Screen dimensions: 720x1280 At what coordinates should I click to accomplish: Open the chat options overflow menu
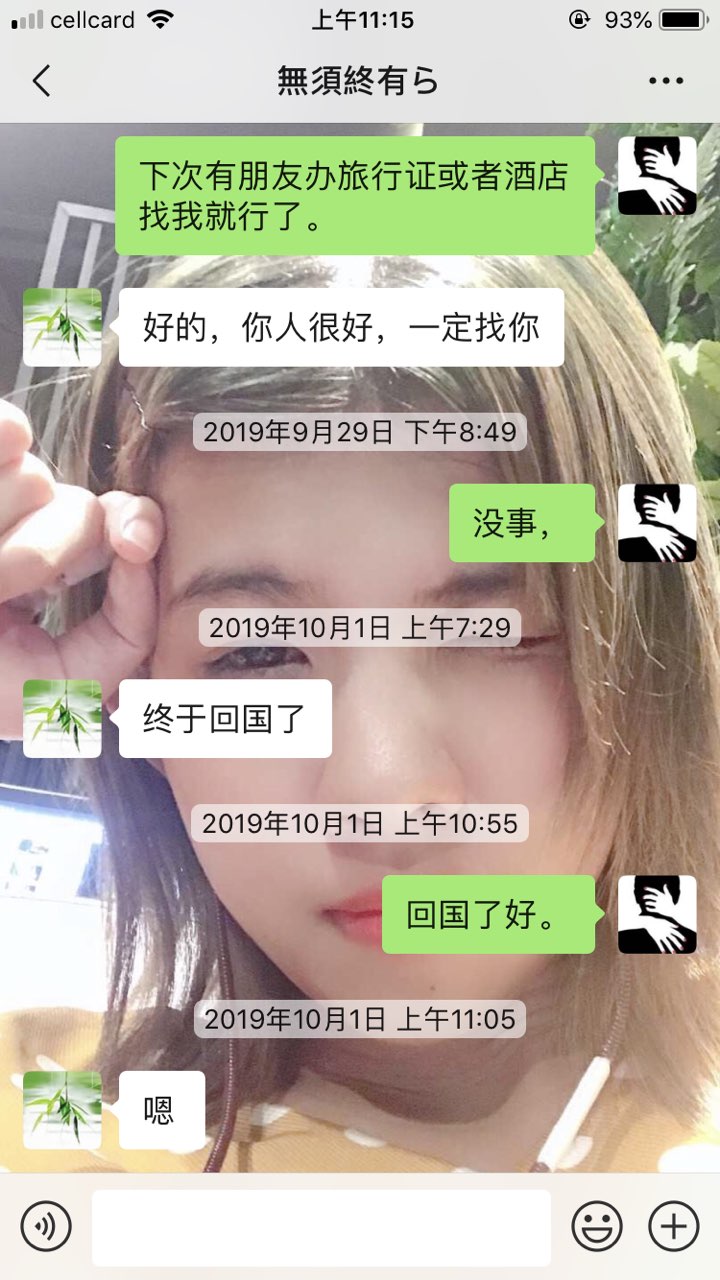click(x=665, y=81)
